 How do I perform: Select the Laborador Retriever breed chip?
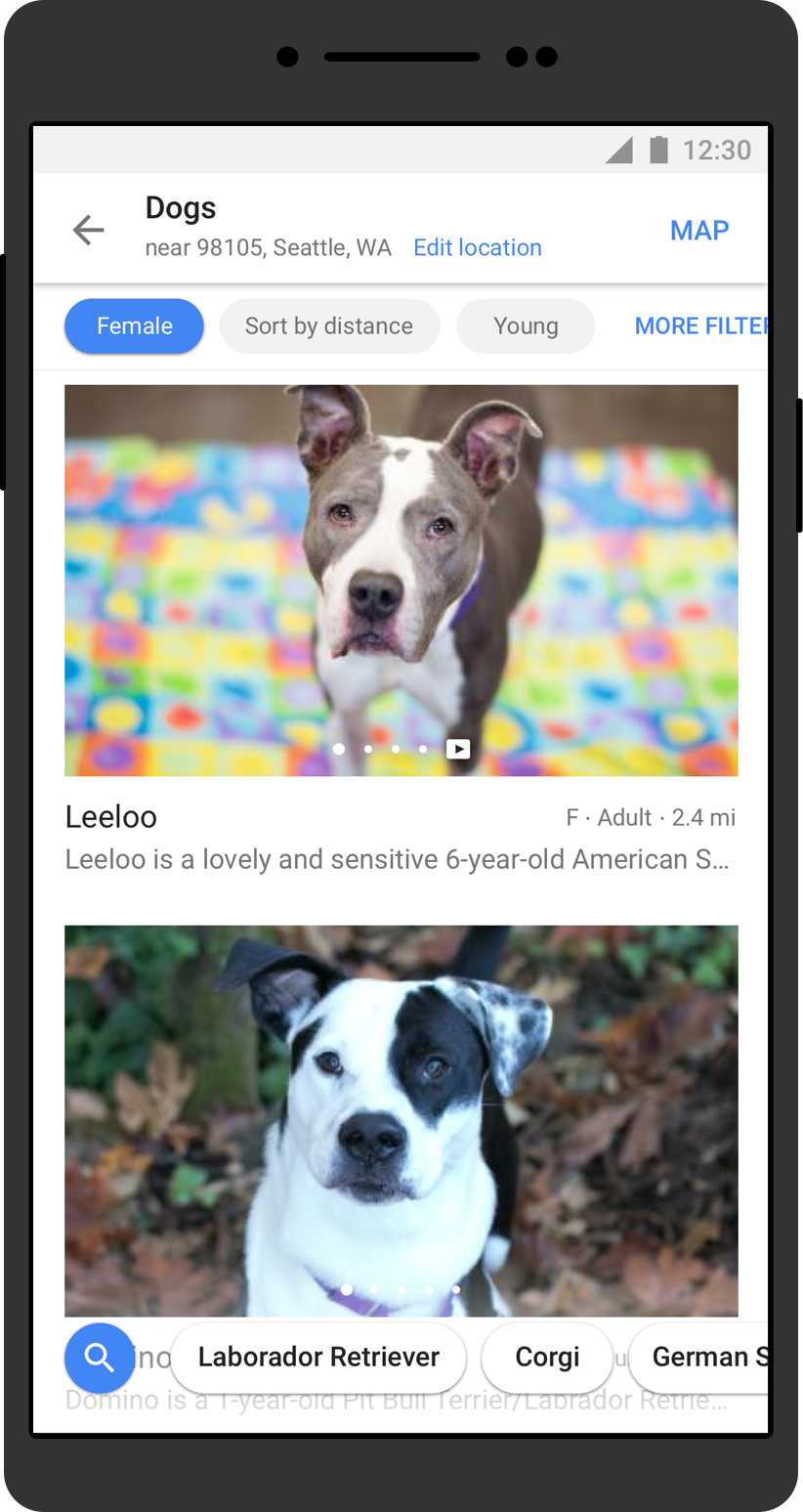pyautogui.click(x=318, y=1358)
